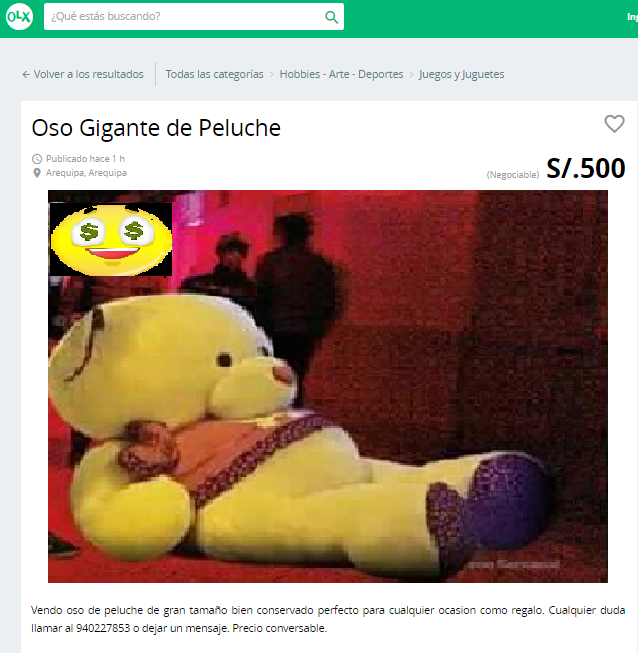Go back via 'Volver a los resultados'
The height and width of the screenshot is (653, 640).
(x=83, y=74)
